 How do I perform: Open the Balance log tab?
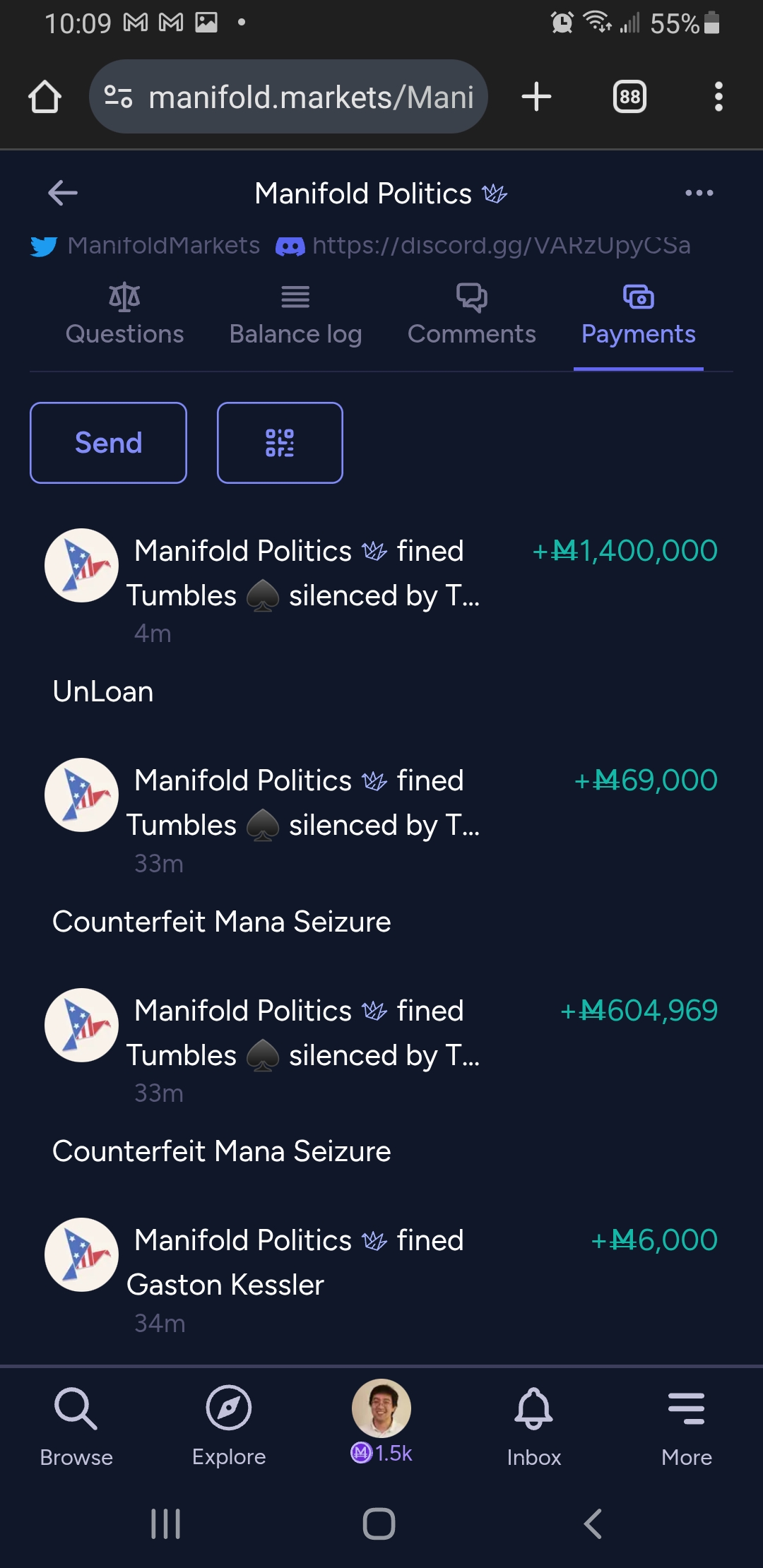coord(295,315)
